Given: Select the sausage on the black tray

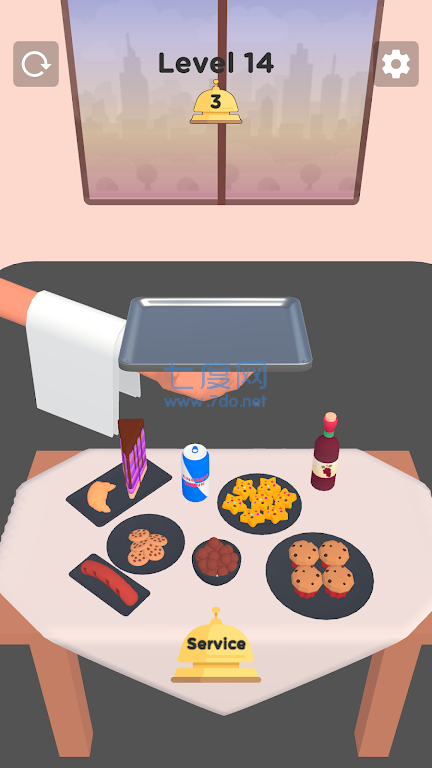Looking at the screenshot, I should pos(110,583).
